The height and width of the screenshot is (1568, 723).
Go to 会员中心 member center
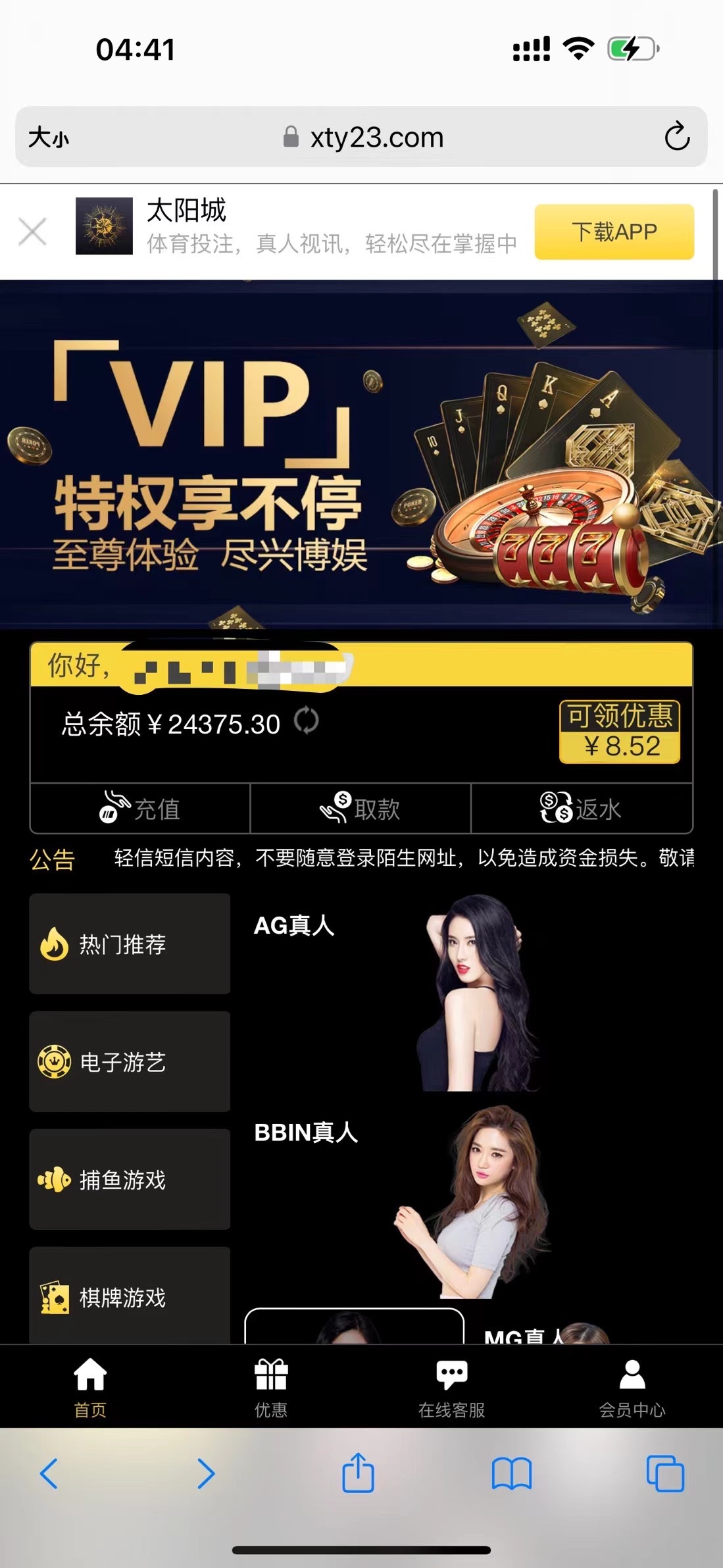point(632,1387)
